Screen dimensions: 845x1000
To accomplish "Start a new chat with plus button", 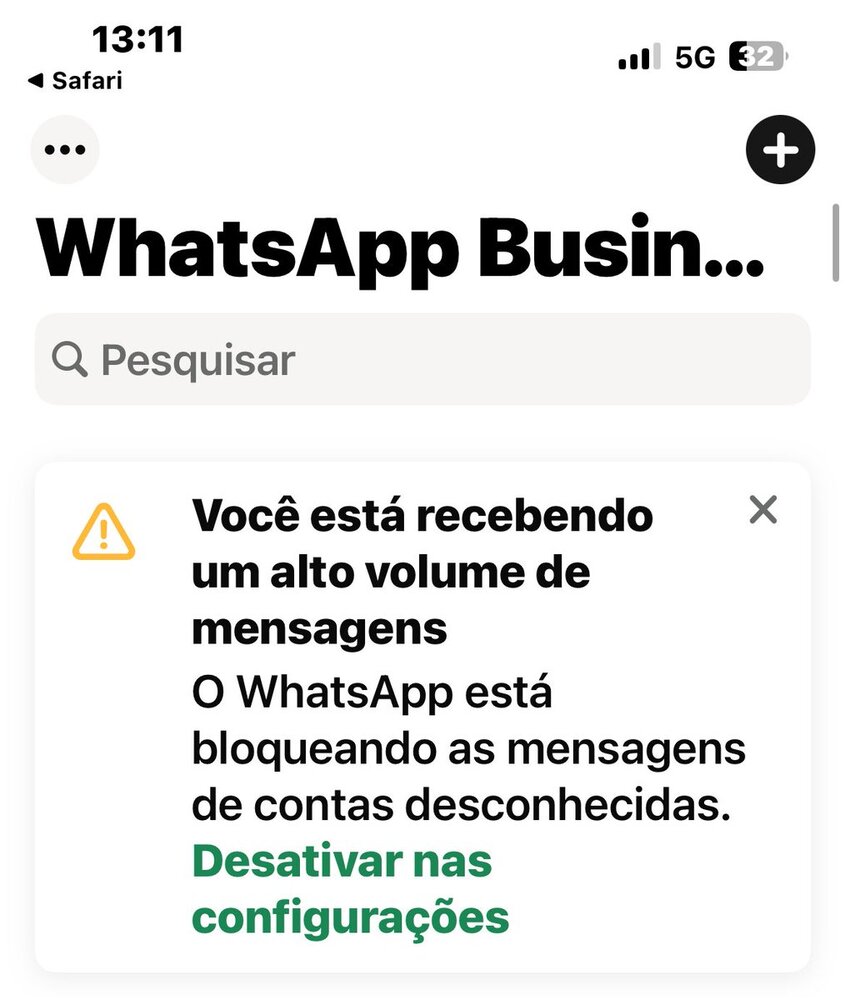I will coord(780,151).
